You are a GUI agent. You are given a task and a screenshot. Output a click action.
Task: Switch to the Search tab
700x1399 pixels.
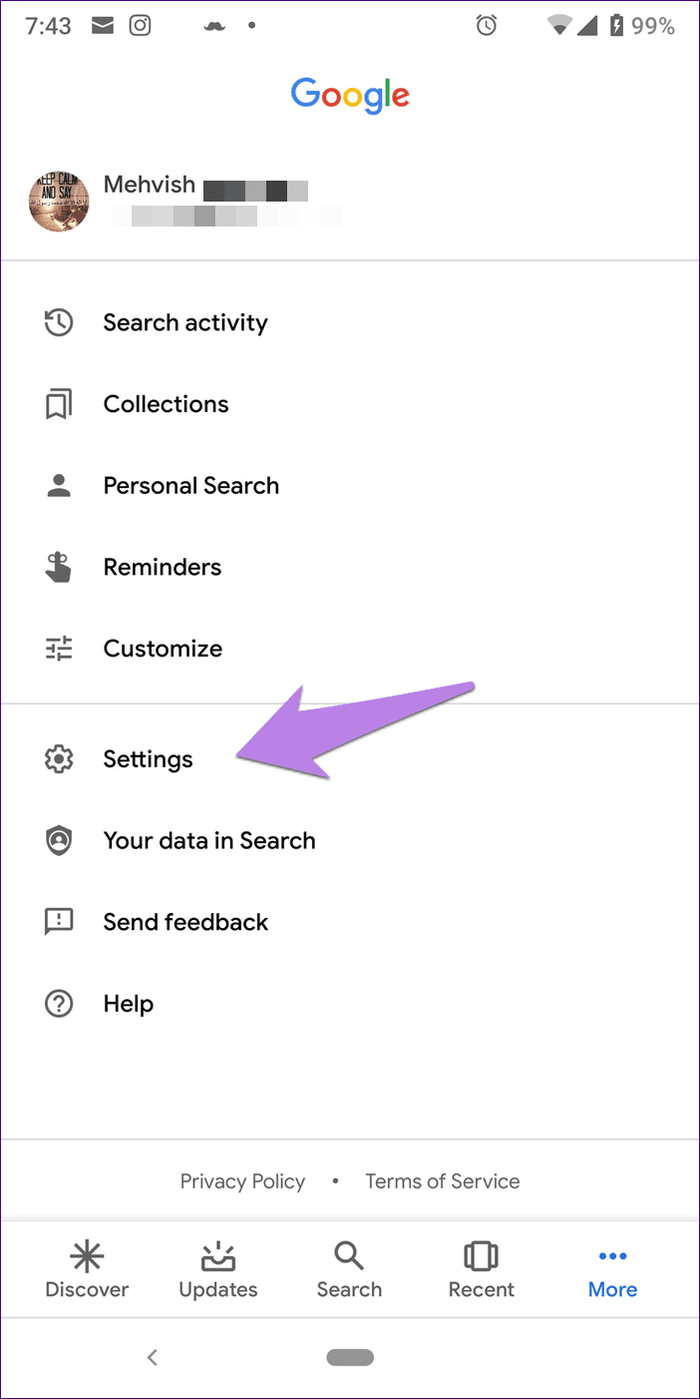coord(349,1268)
